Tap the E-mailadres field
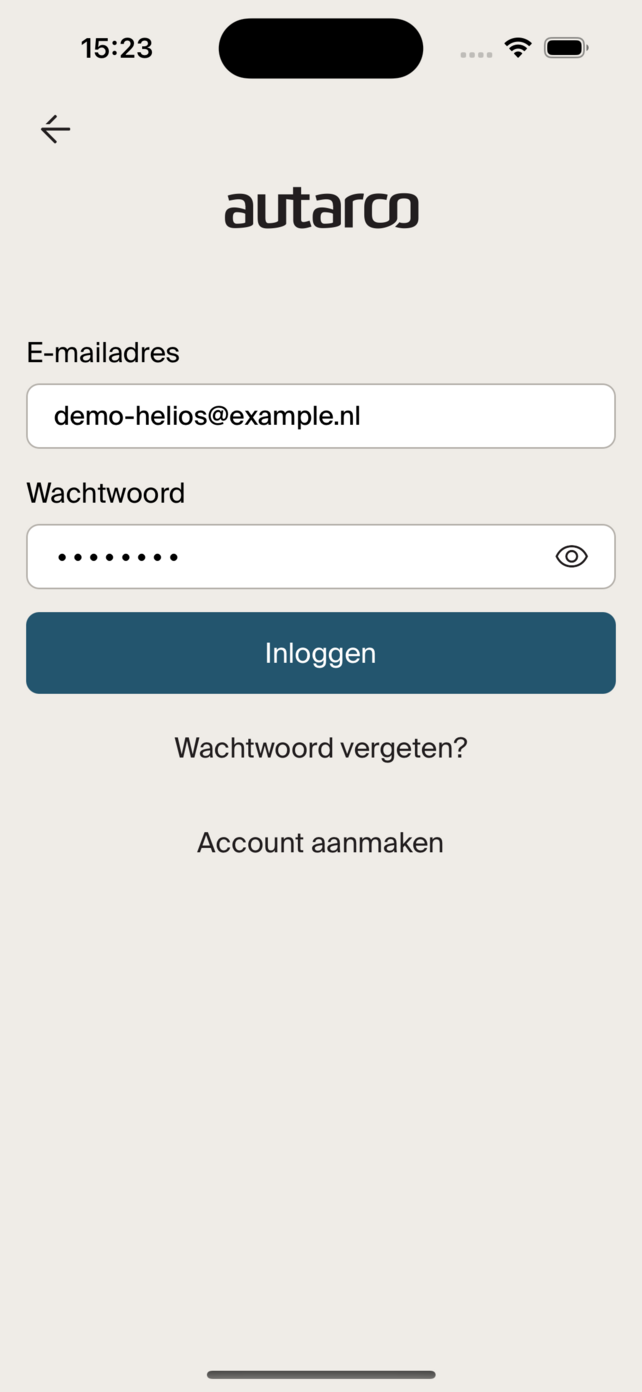 coord(321,416)
